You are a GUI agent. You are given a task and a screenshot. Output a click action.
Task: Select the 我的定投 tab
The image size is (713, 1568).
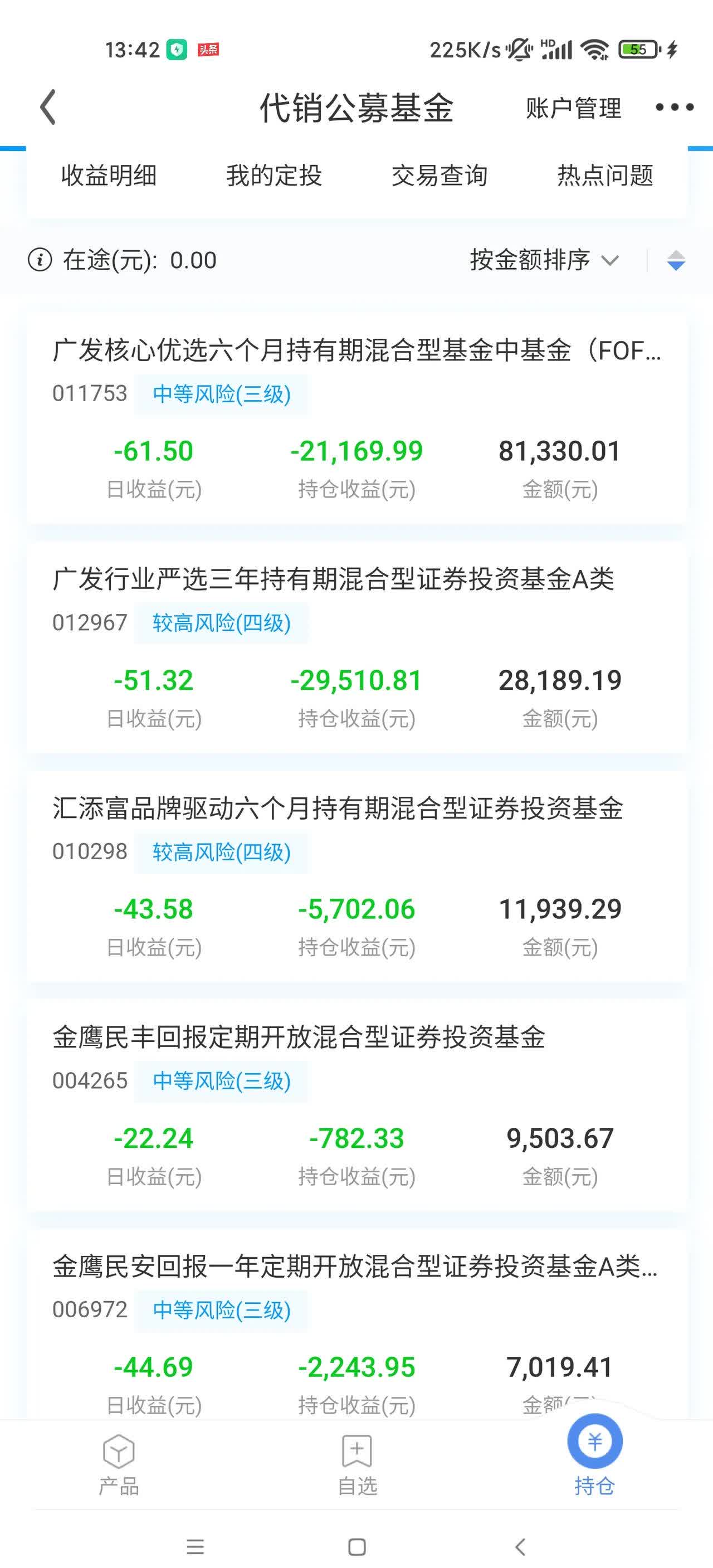(274, 177)
